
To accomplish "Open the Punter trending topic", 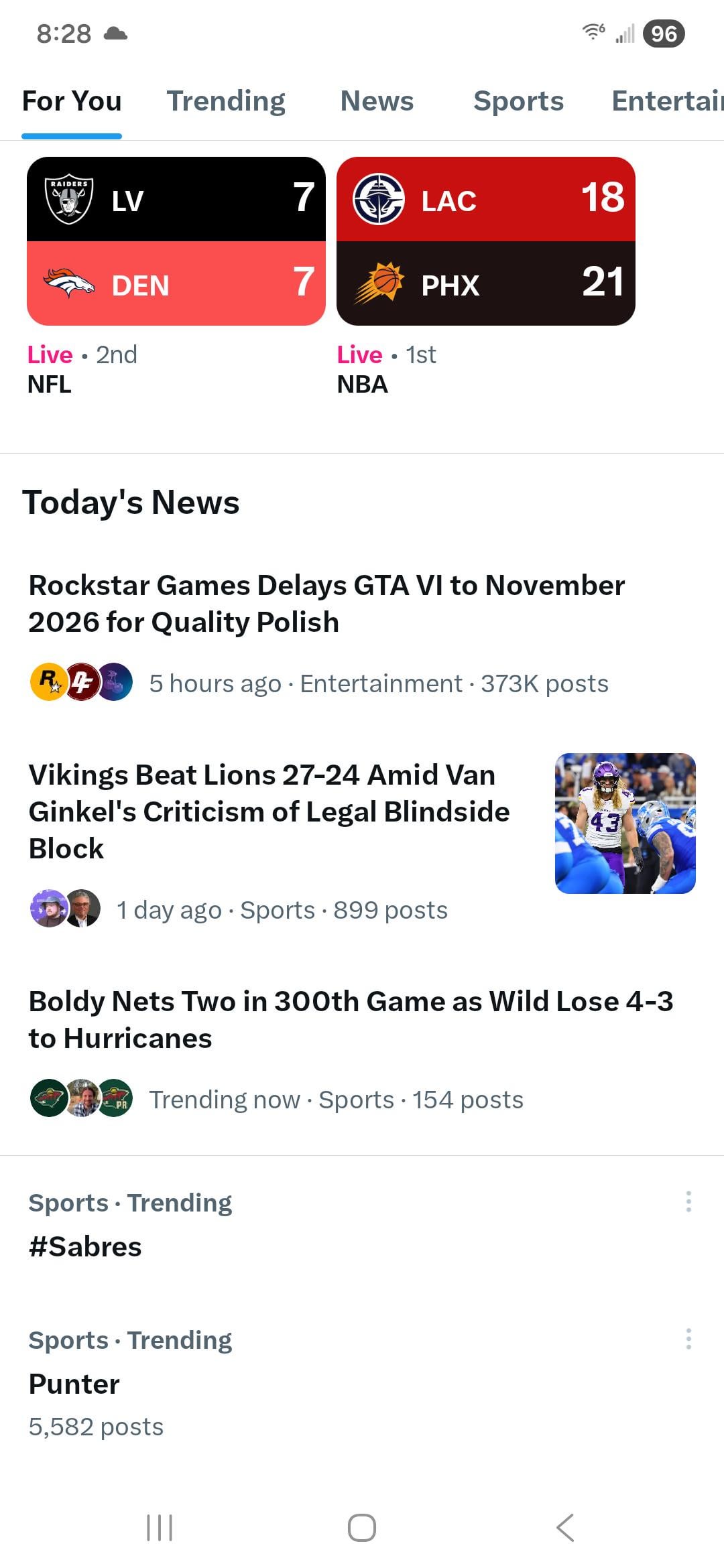I will click(x=74, y=1384).
